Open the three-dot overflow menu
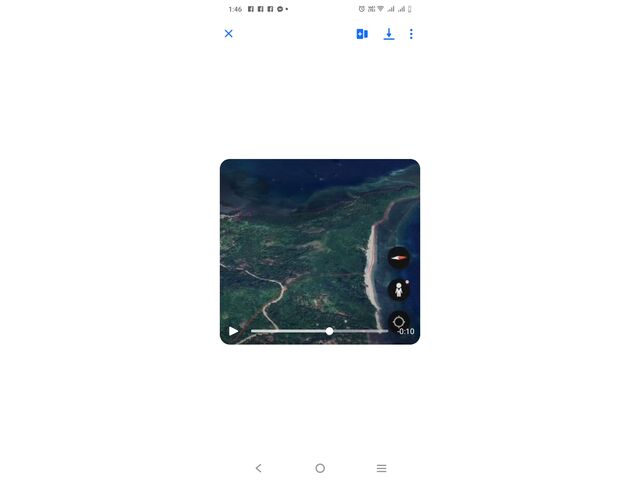This screenshot has height=480, width=640. click(x=411, y=34)
